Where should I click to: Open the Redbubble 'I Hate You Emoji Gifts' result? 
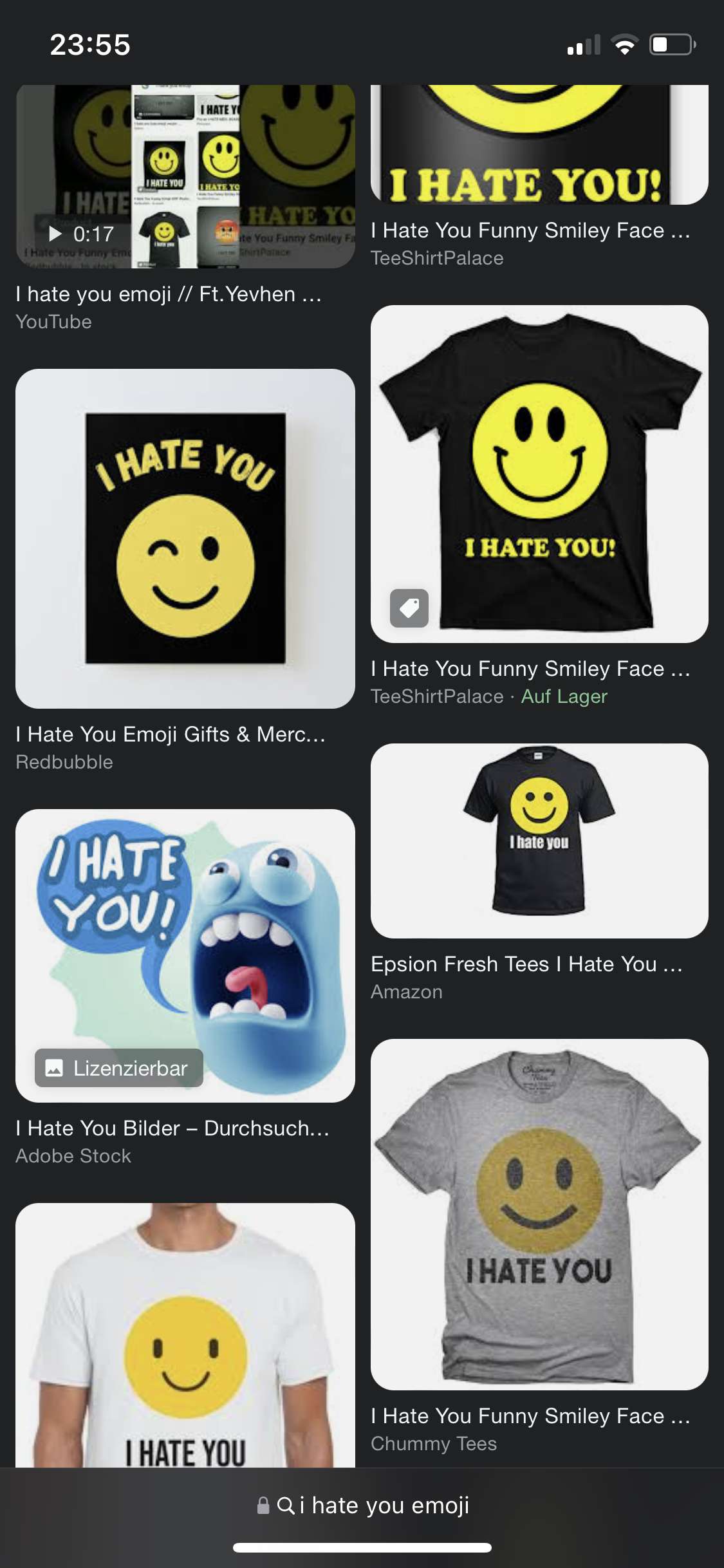click(x=185, y=538)
